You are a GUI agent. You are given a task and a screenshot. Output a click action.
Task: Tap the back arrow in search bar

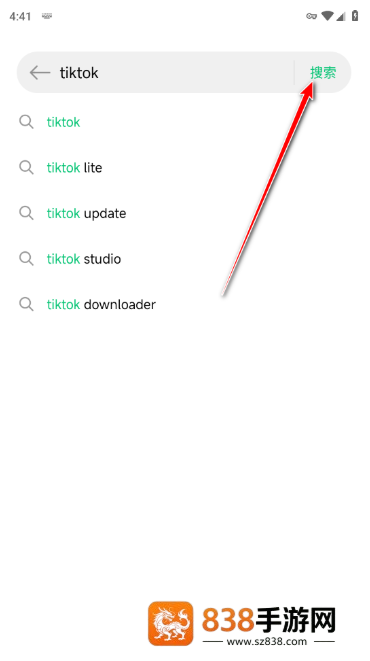pos(40,73)
